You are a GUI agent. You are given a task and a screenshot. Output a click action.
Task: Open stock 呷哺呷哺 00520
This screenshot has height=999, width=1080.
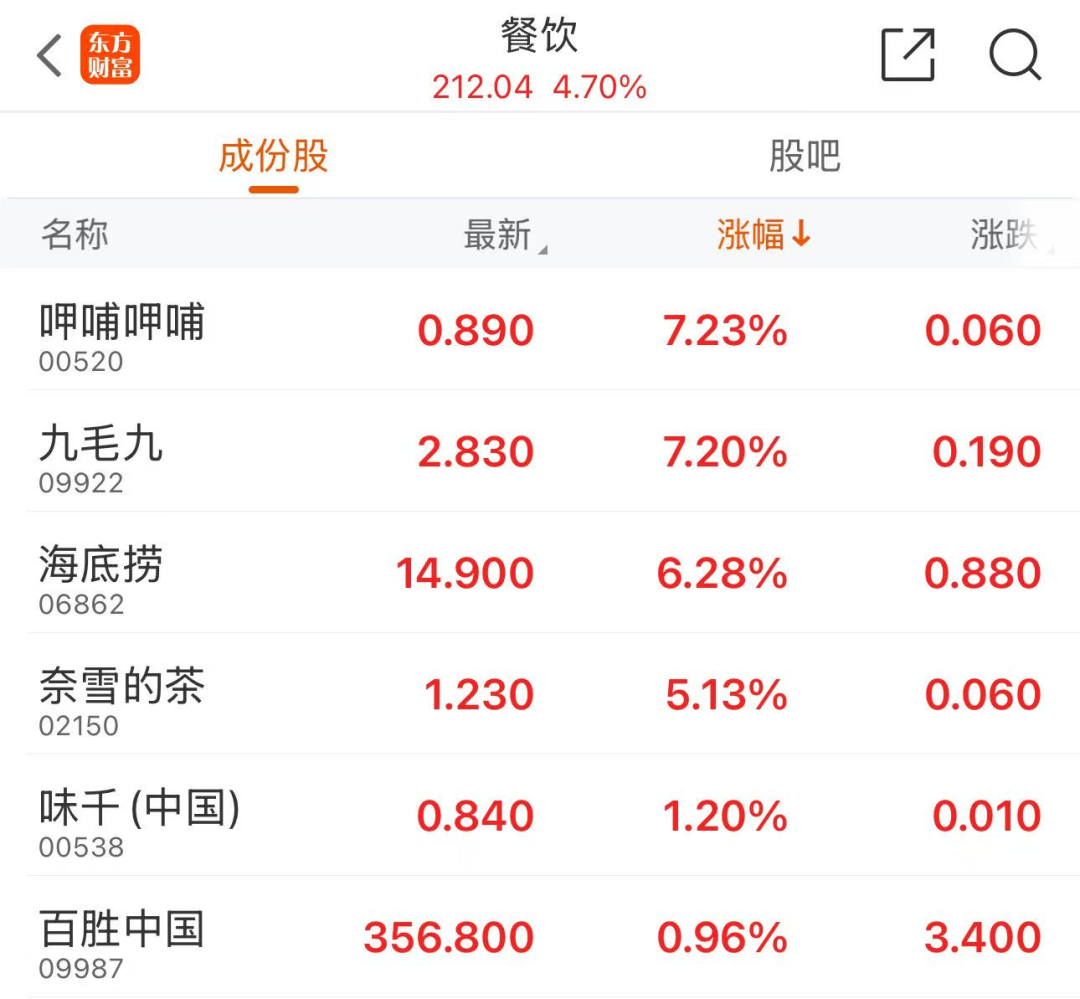point(122,336)
